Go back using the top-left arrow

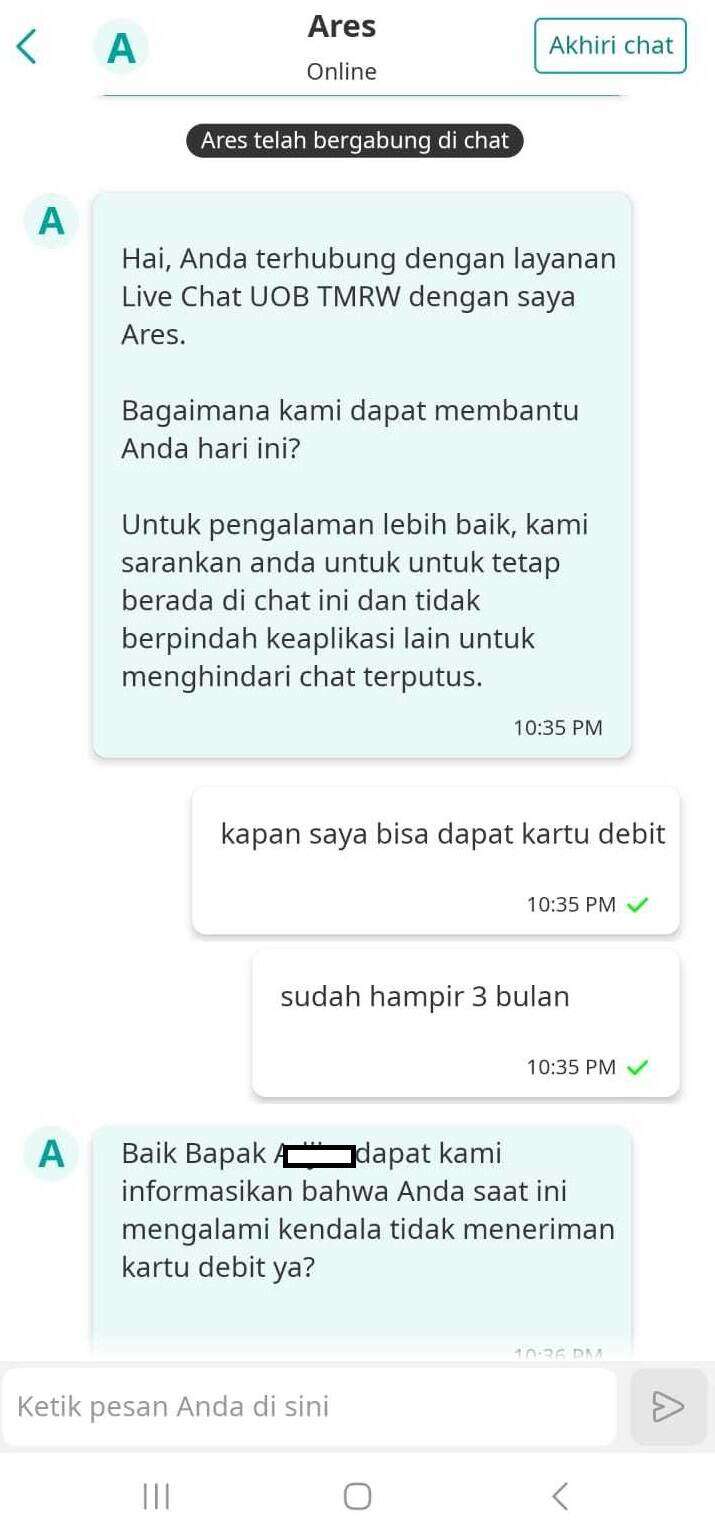pyautogui.click(x=28, y=47)
